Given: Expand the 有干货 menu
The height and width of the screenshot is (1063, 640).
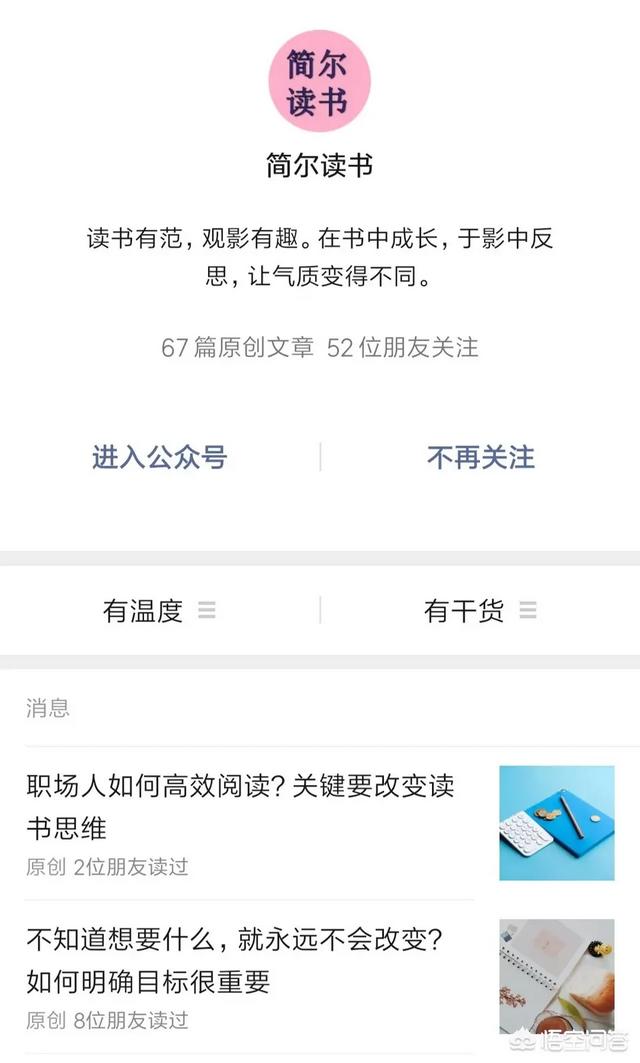Looking at the screenshot, I should pos(481,610).
